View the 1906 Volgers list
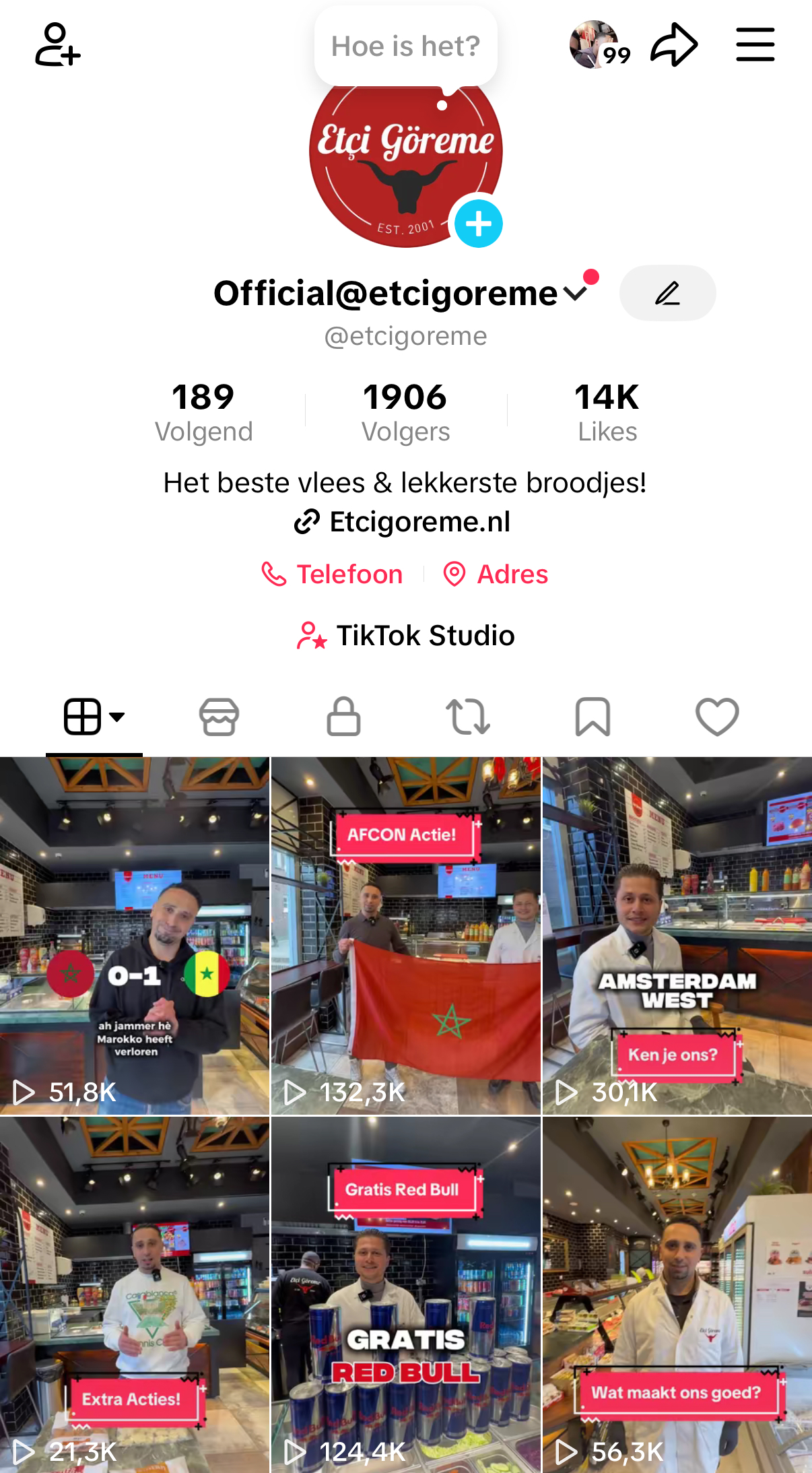Viewport: 812px width, 1473px height. 405,412
